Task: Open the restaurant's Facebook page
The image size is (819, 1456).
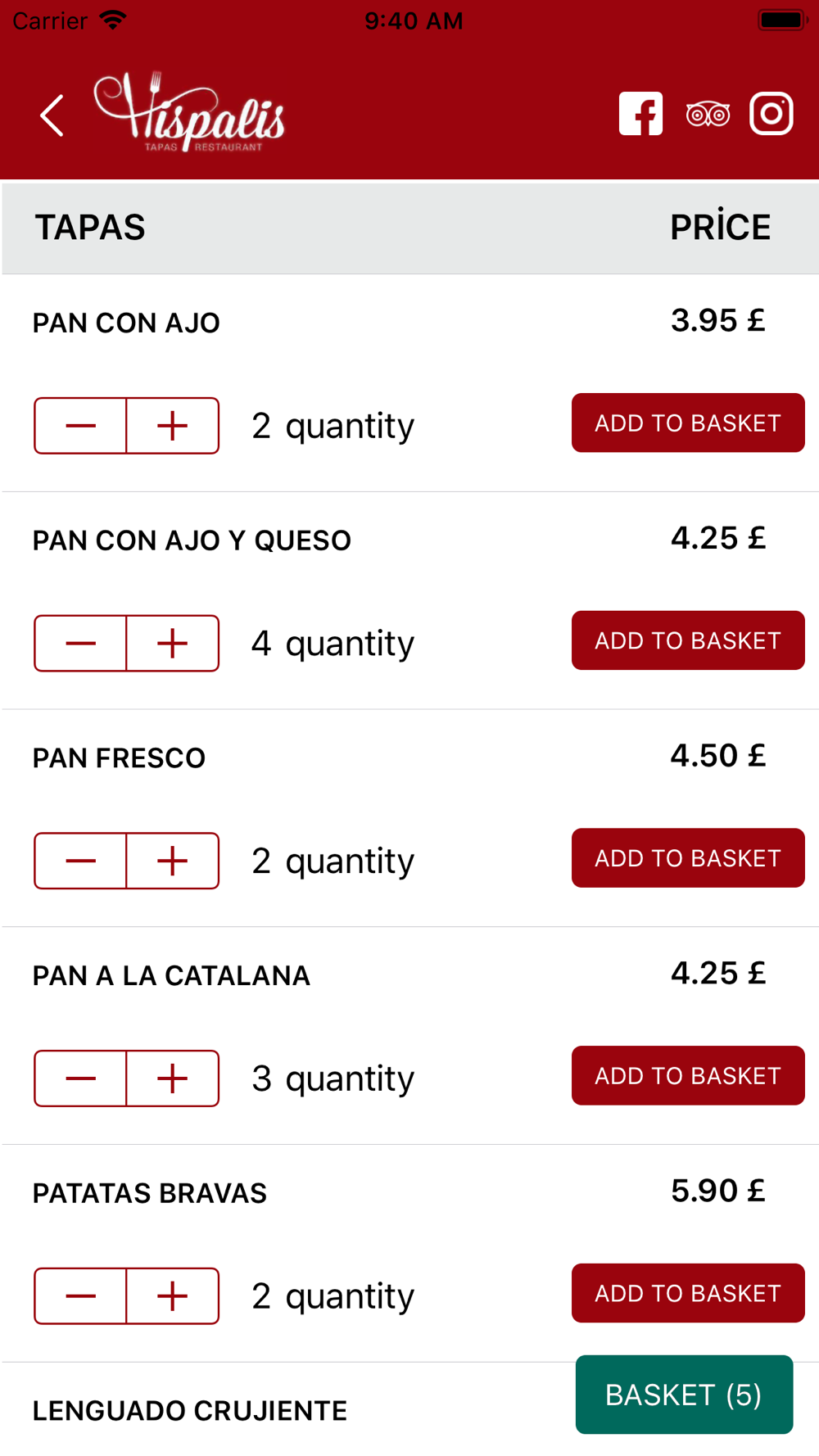Action: point(640,114)
